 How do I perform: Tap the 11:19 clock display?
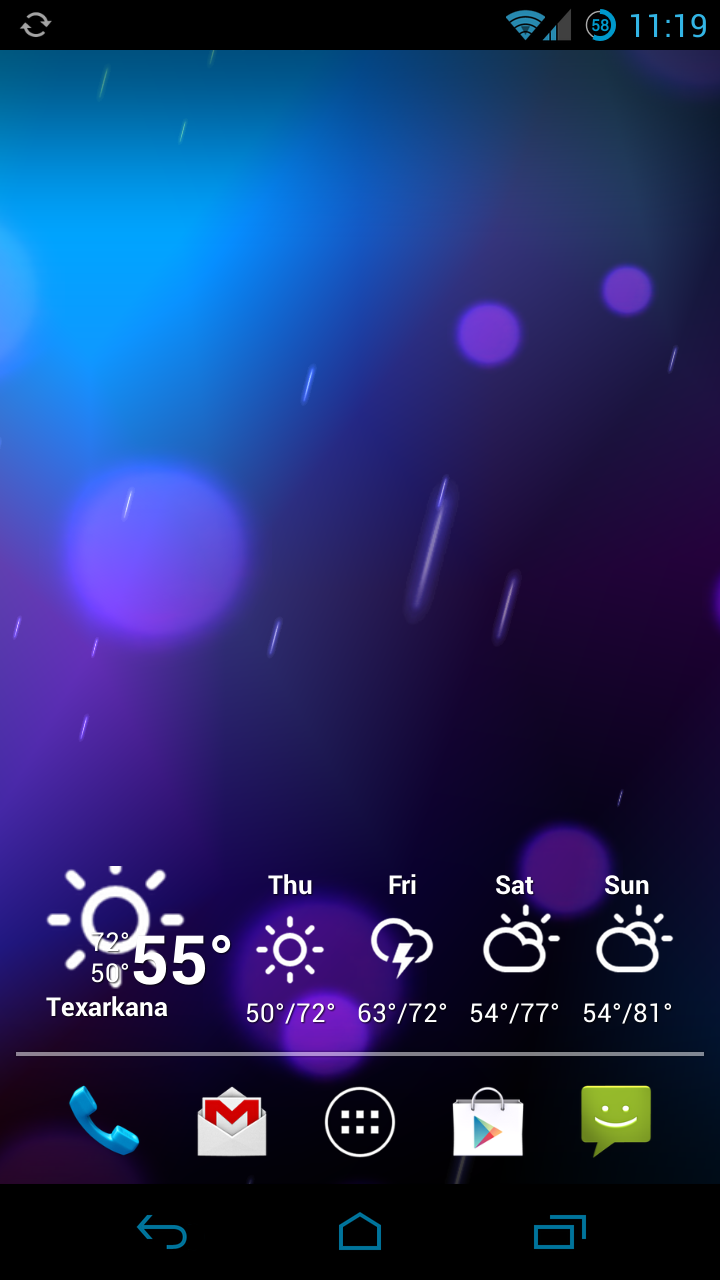tap(665, 24)
